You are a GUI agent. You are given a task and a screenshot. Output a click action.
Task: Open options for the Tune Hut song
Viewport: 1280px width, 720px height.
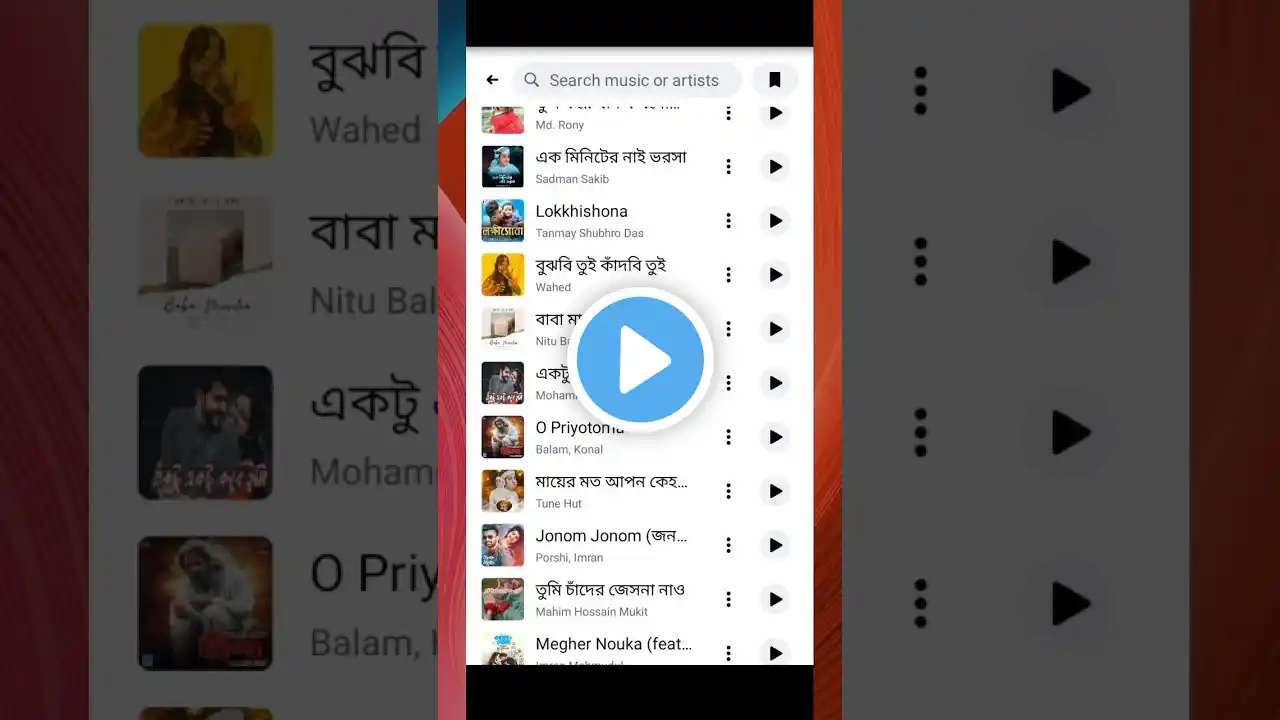pyautogui.click(x=728, y=491)
